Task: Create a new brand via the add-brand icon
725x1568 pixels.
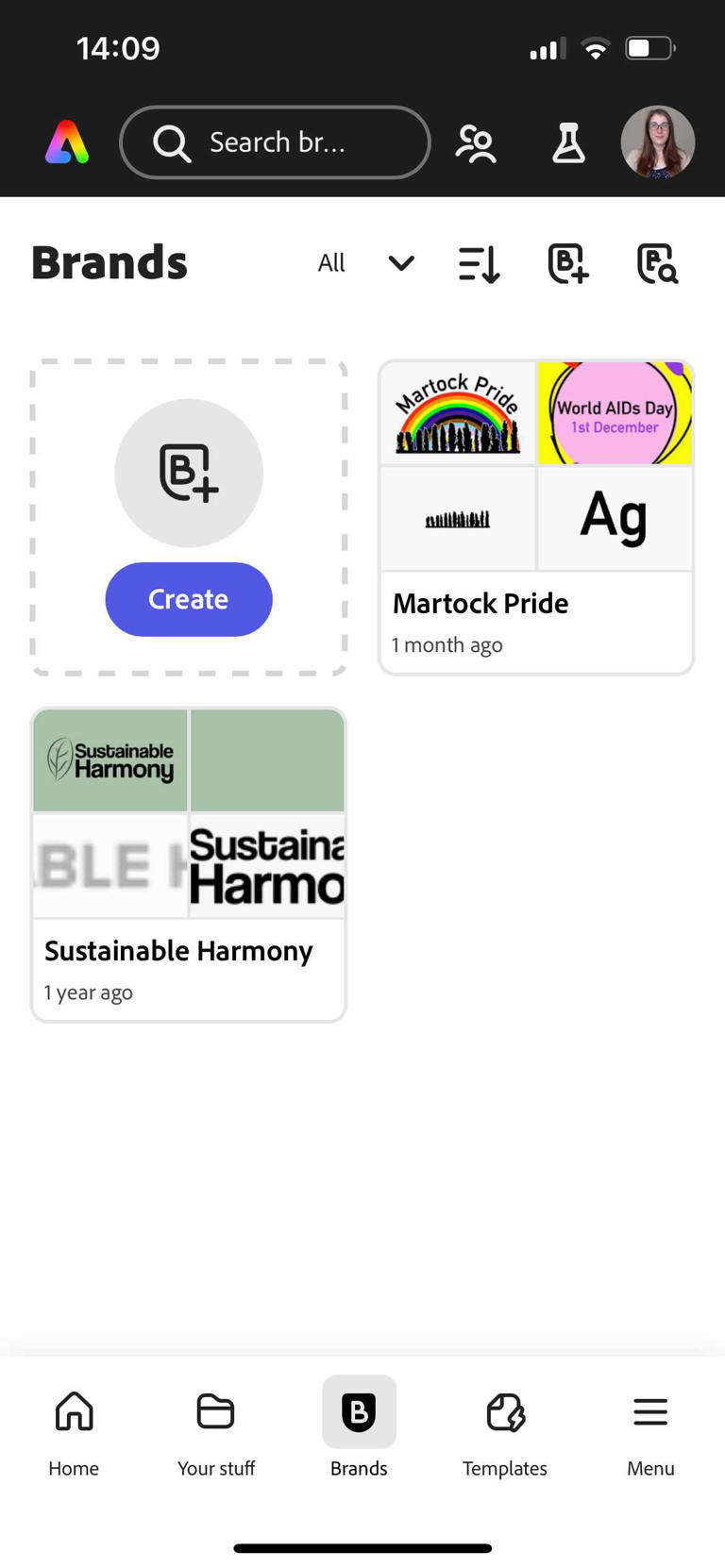Action: point(566,264)
